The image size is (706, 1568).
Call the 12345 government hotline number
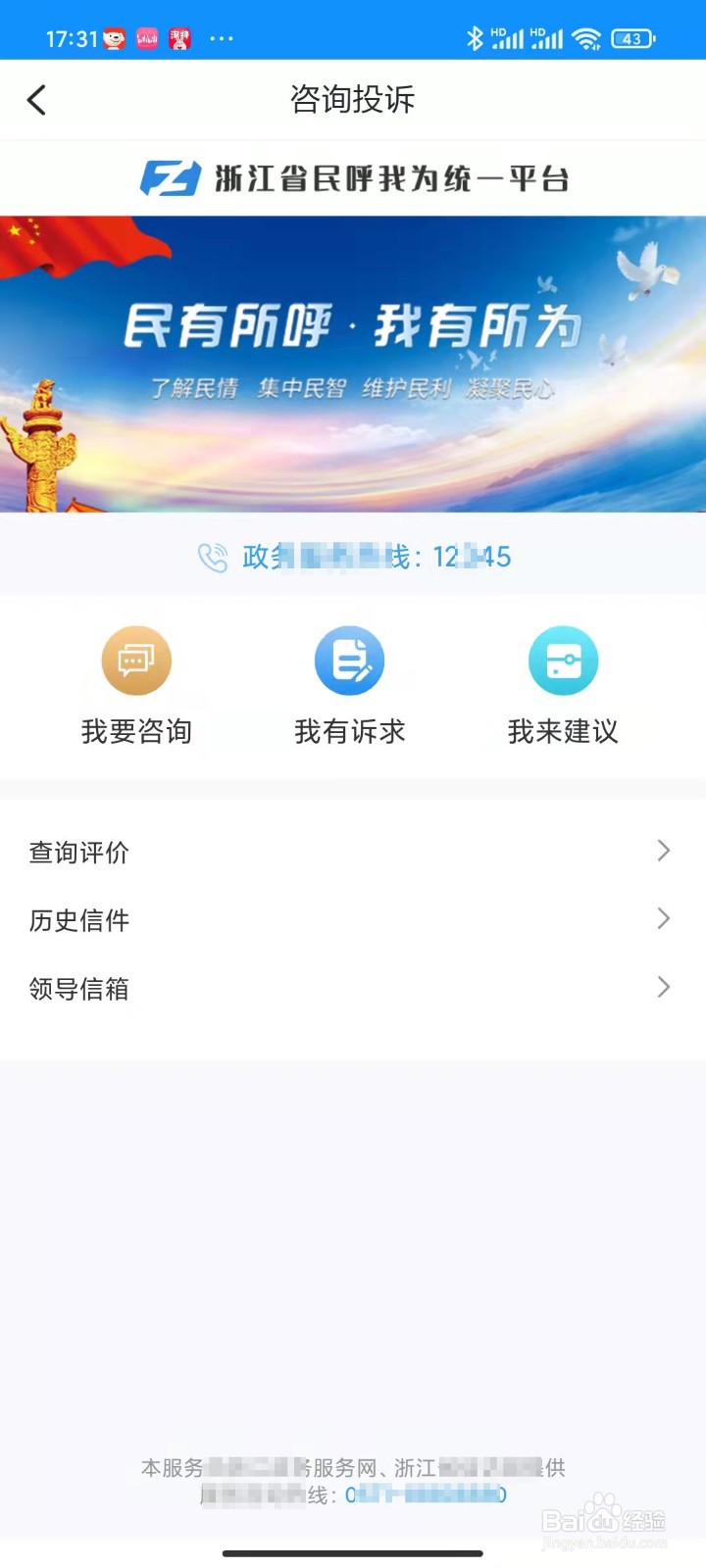[471, 557]
